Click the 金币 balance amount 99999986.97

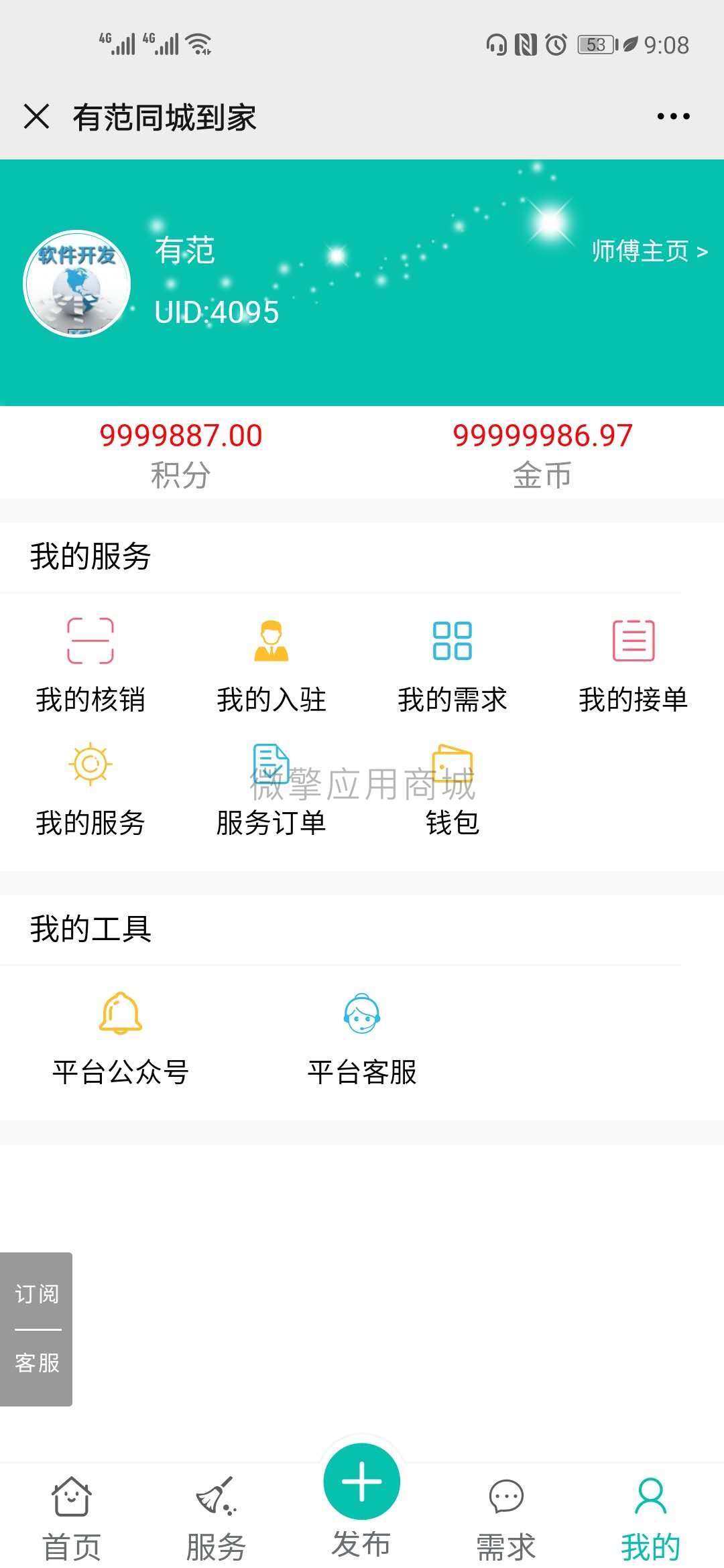pyautogui.click(x=542, y=436)
